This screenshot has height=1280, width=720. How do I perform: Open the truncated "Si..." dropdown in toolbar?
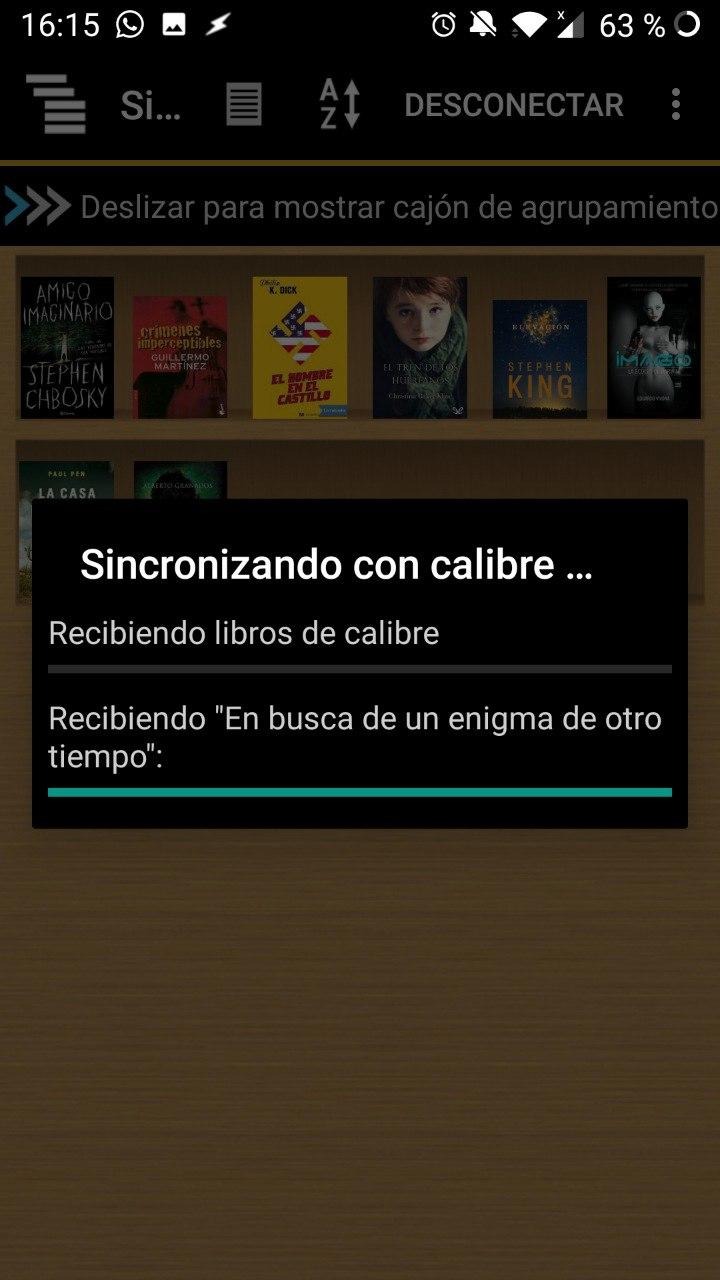coord(150,105)
